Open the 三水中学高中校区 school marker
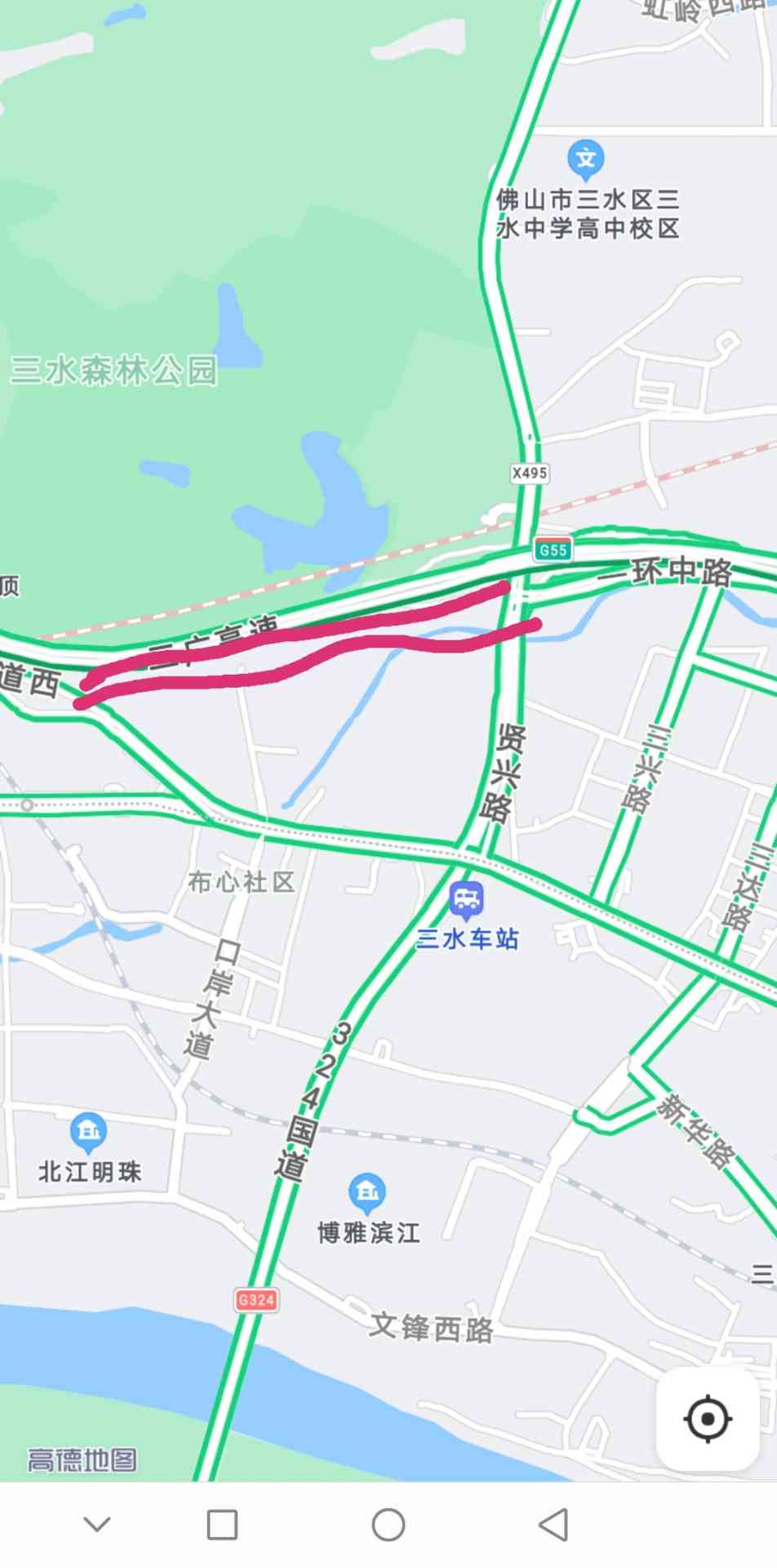Screen dimensions: 777x1568 585,158
